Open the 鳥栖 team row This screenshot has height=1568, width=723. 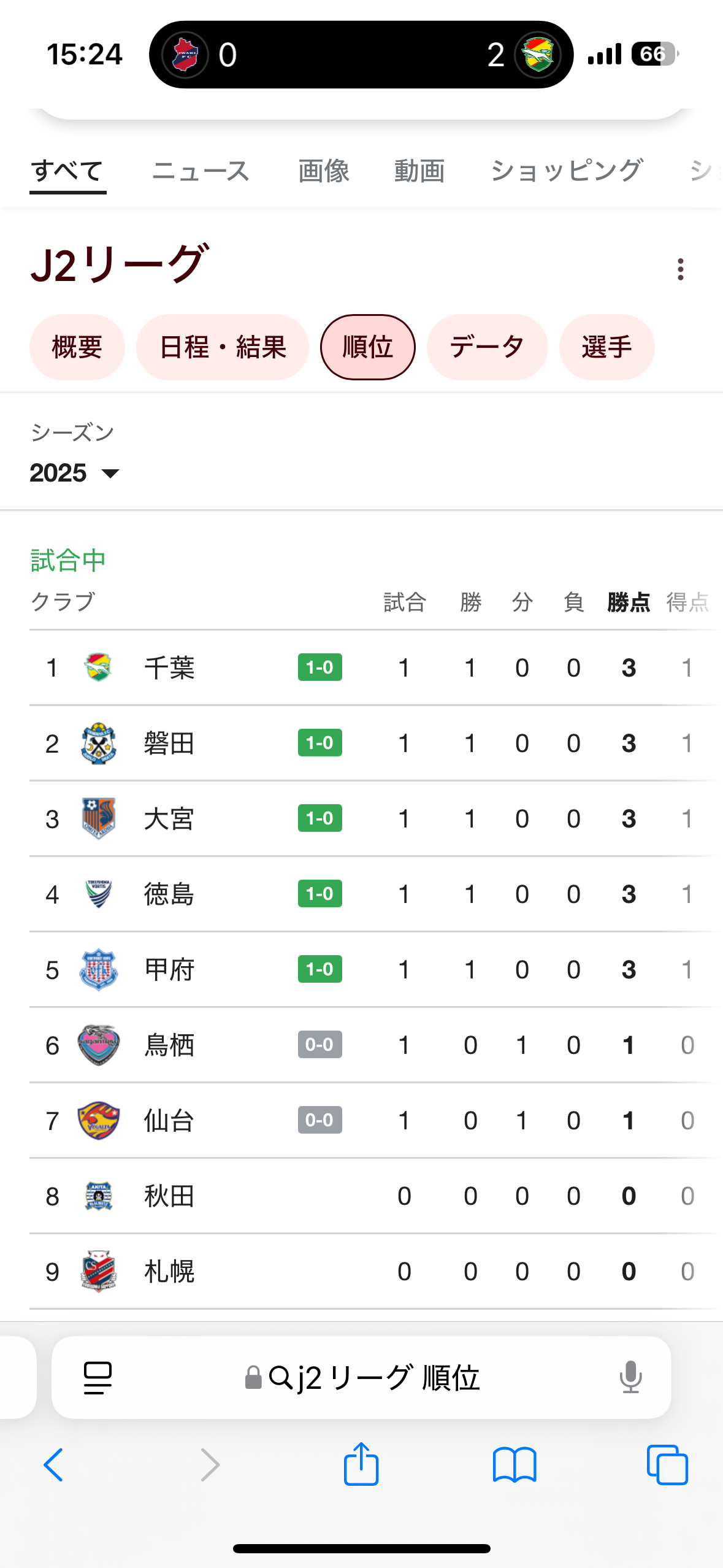point(375,1045)
